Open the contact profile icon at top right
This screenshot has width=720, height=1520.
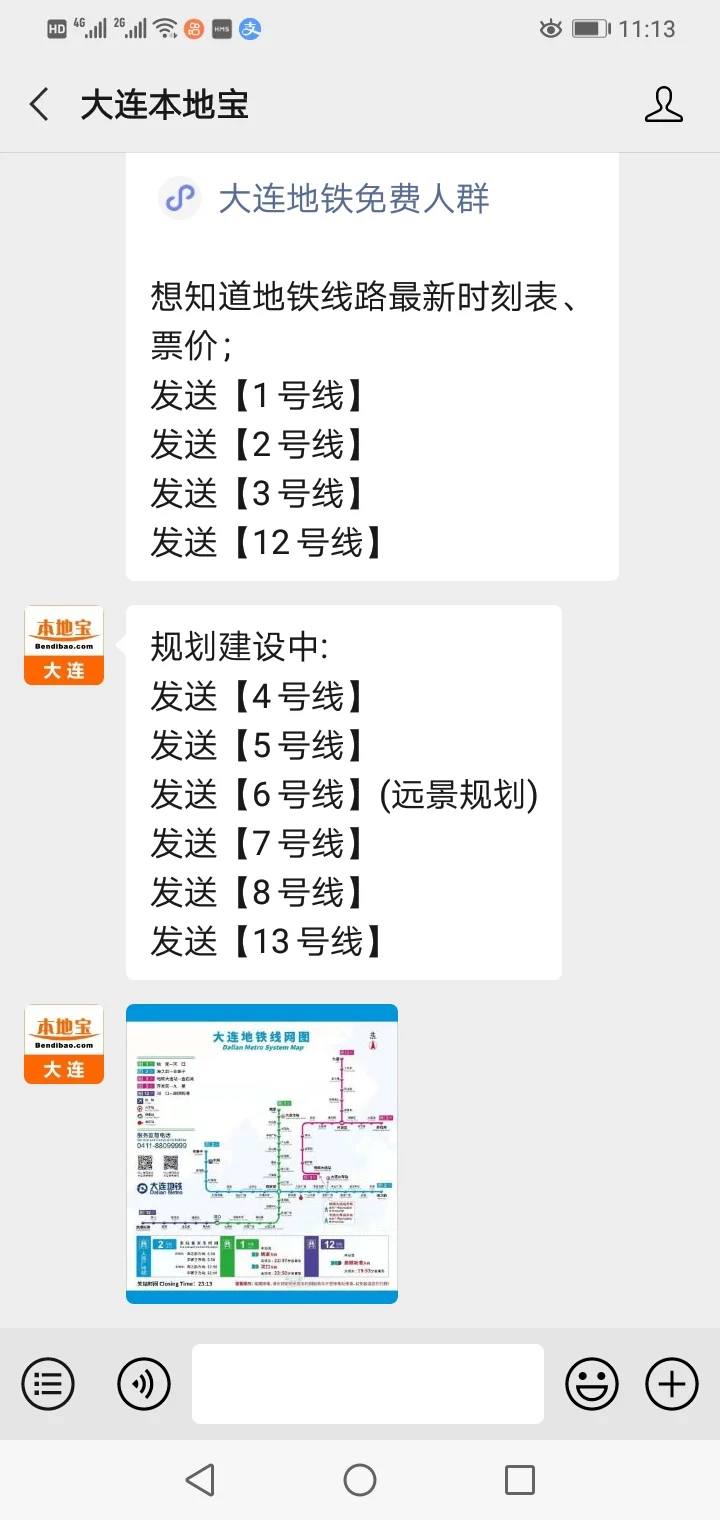[x=664, y=103]
